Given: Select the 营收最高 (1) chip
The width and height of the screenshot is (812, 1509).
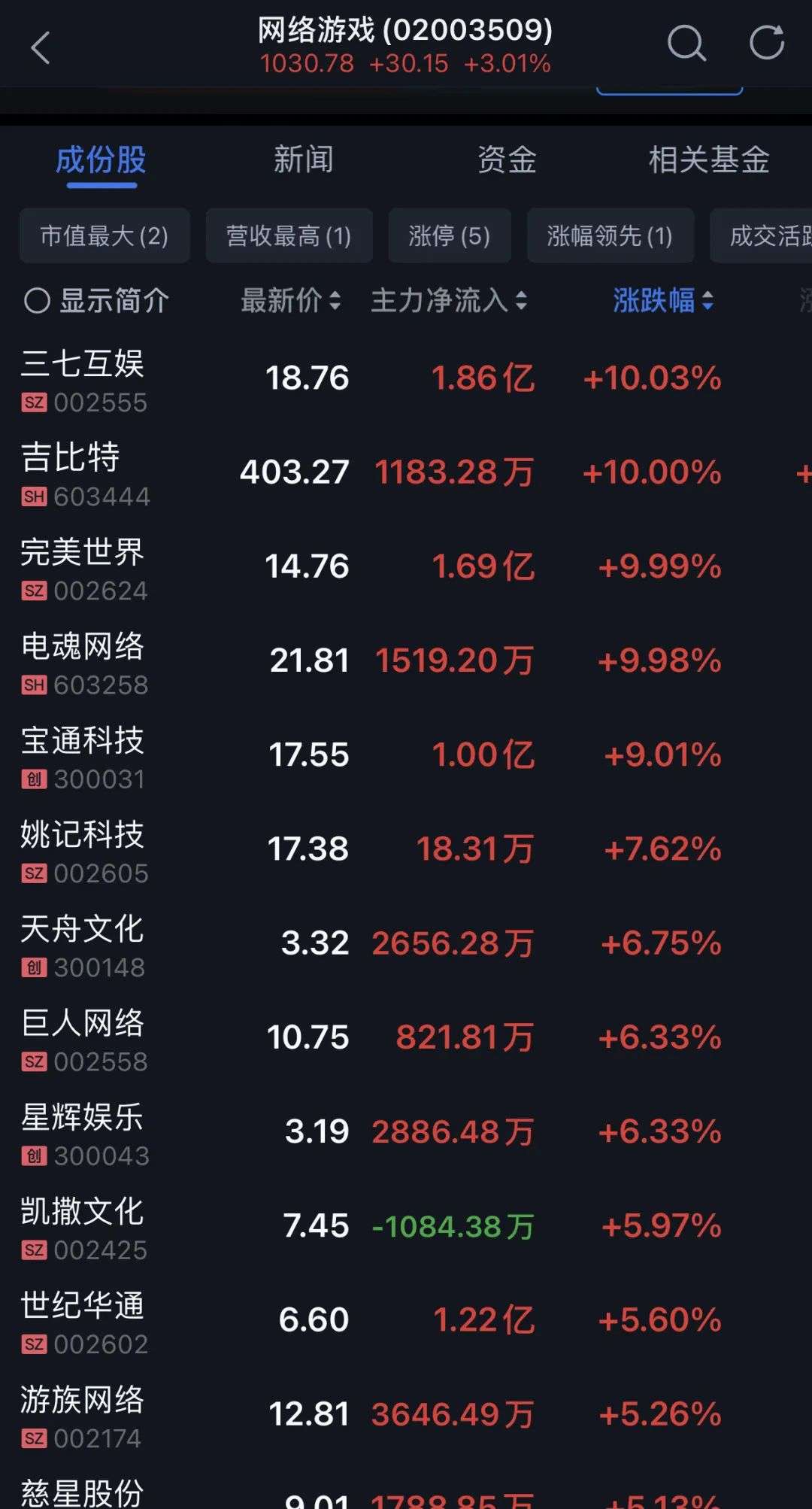Looking at the screenshot, I should [289, 236].
